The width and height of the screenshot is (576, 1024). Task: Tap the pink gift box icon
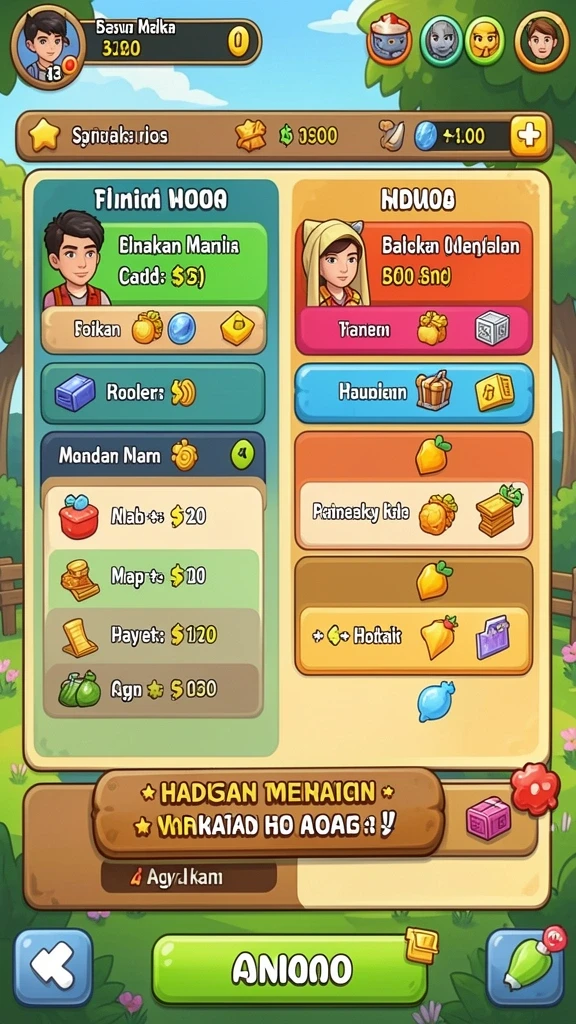coord(488,818)
